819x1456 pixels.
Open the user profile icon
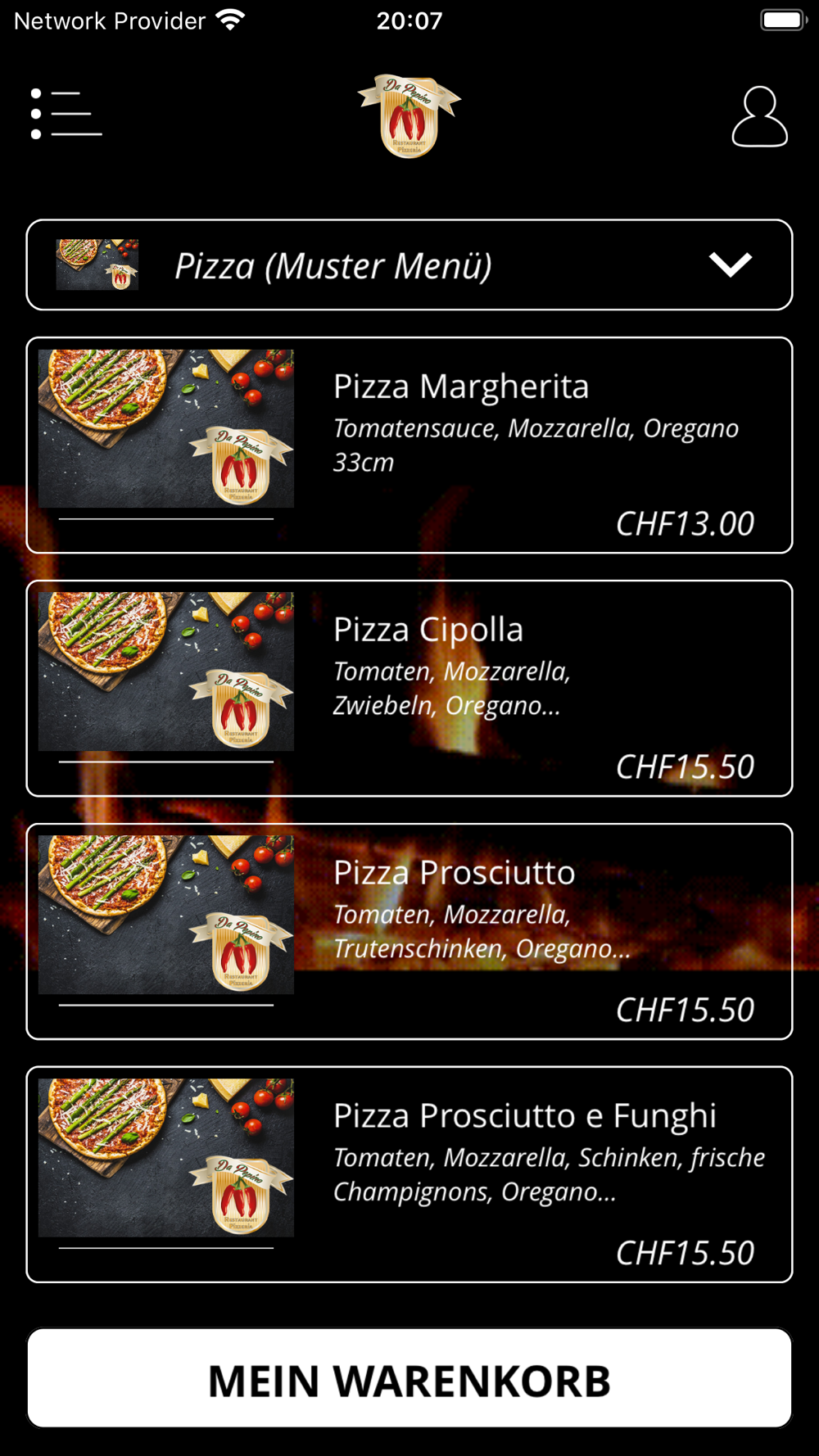point(759,117)
